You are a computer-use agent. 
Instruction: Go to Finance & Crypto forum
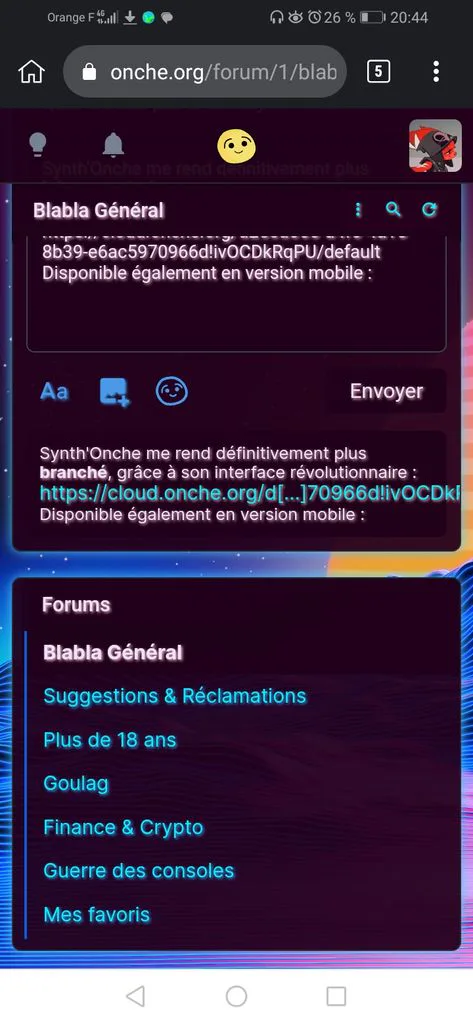pos(123,827)
